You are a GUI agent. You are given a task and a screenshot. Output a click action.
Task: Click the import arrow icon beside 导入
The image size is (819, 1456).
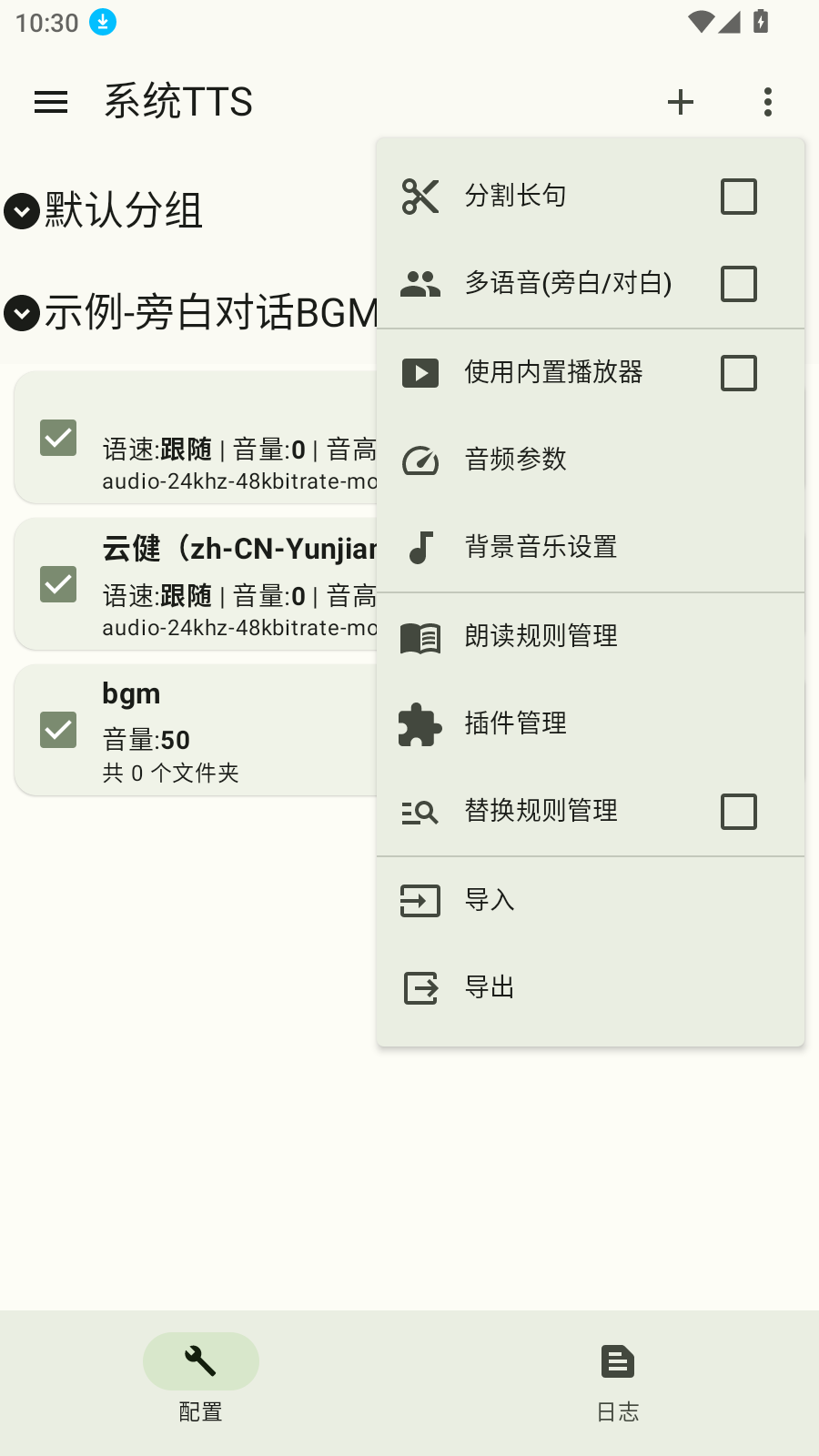point(420,900)
